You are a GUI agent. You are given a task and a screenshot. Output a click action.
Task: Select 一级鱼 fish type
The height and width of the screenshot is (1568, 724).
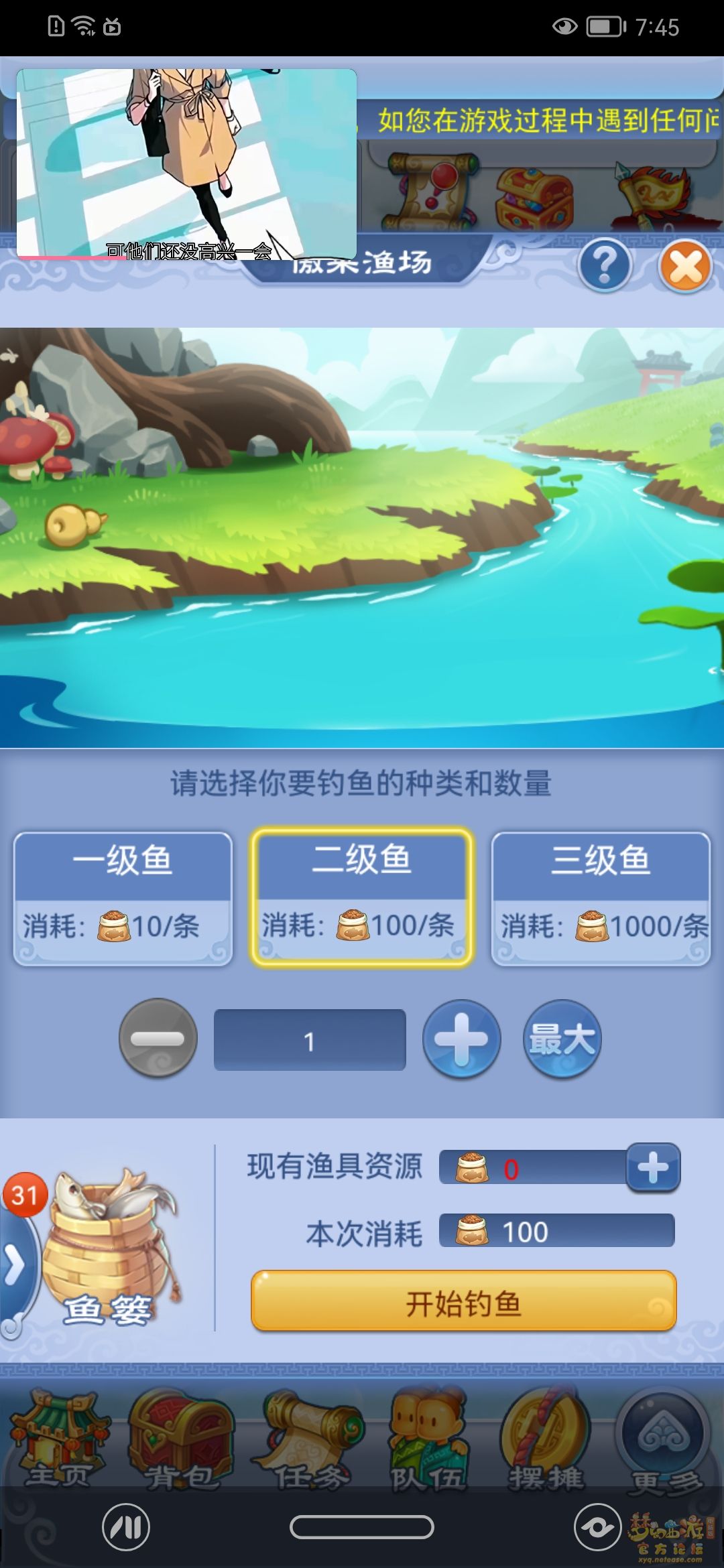point(123,898)
